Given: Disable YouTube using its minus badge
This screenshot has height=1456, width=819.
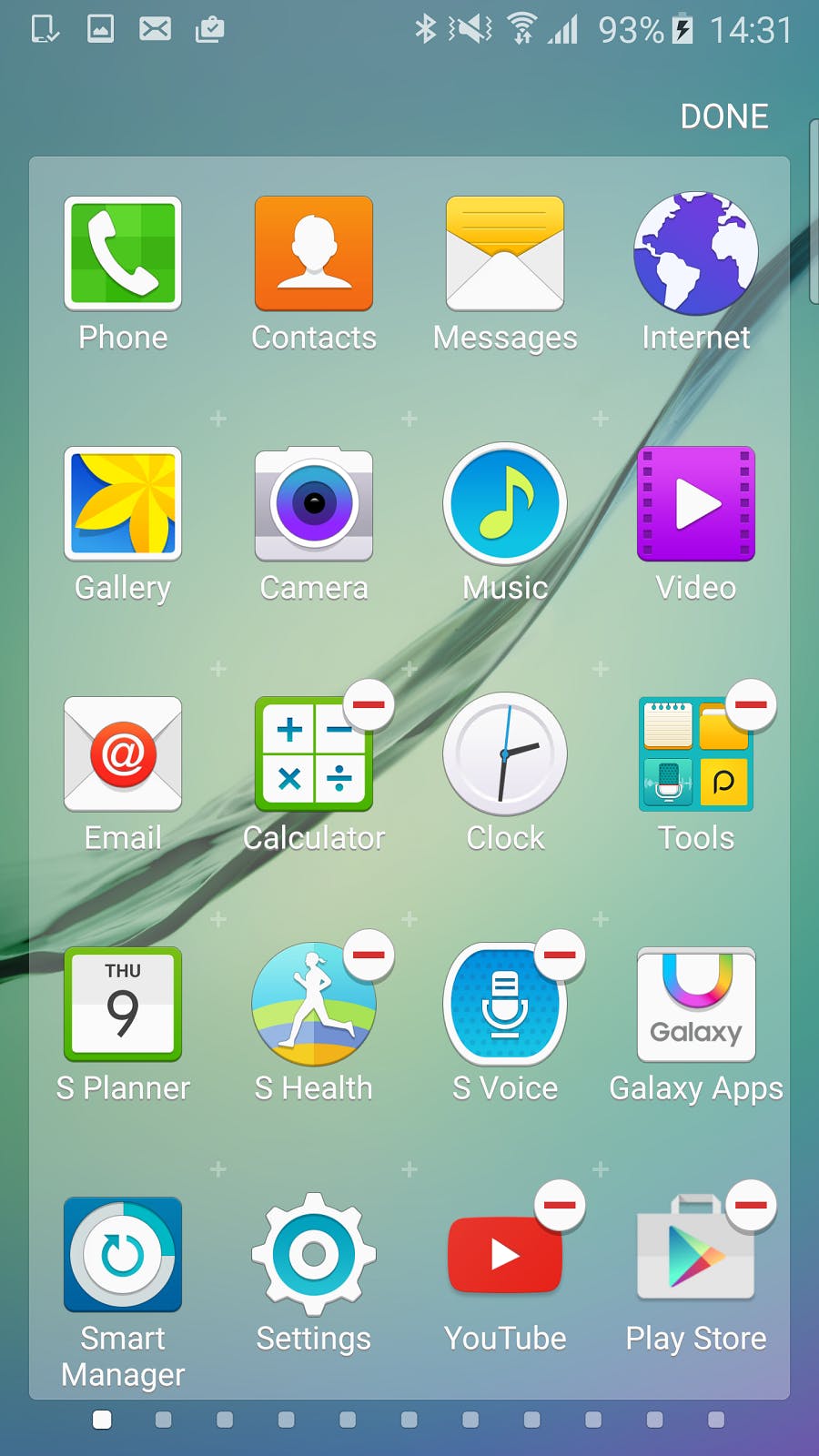Looking at the screenshot, I should [560, 1205].
